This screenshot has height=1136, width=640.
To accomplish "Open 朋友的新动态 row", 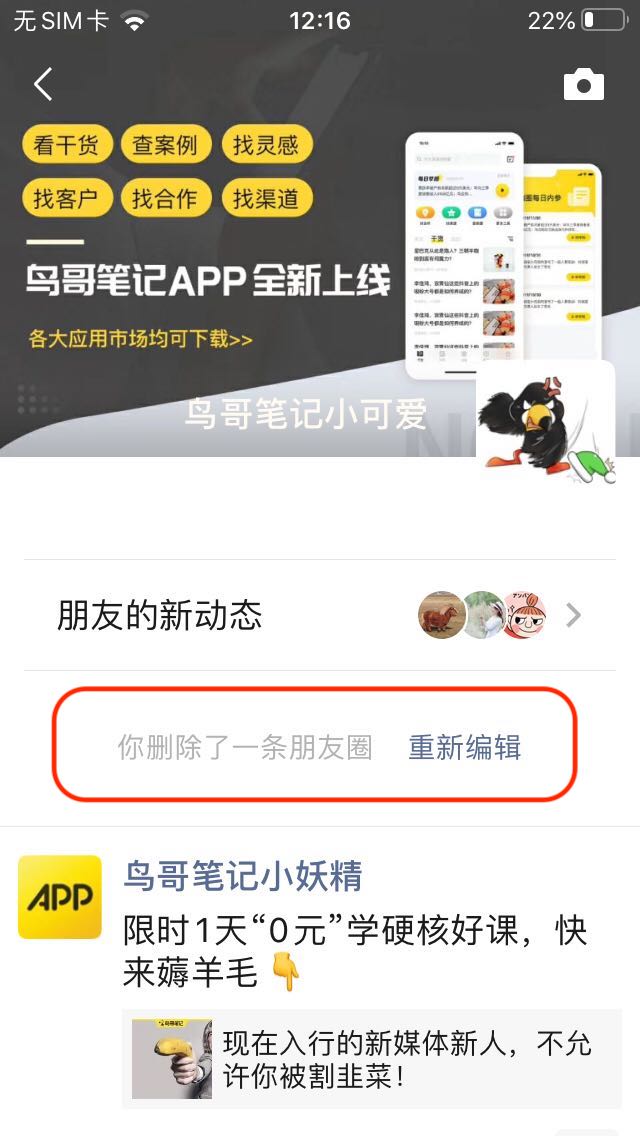I will pyautogui.click(x=320, y=615).
